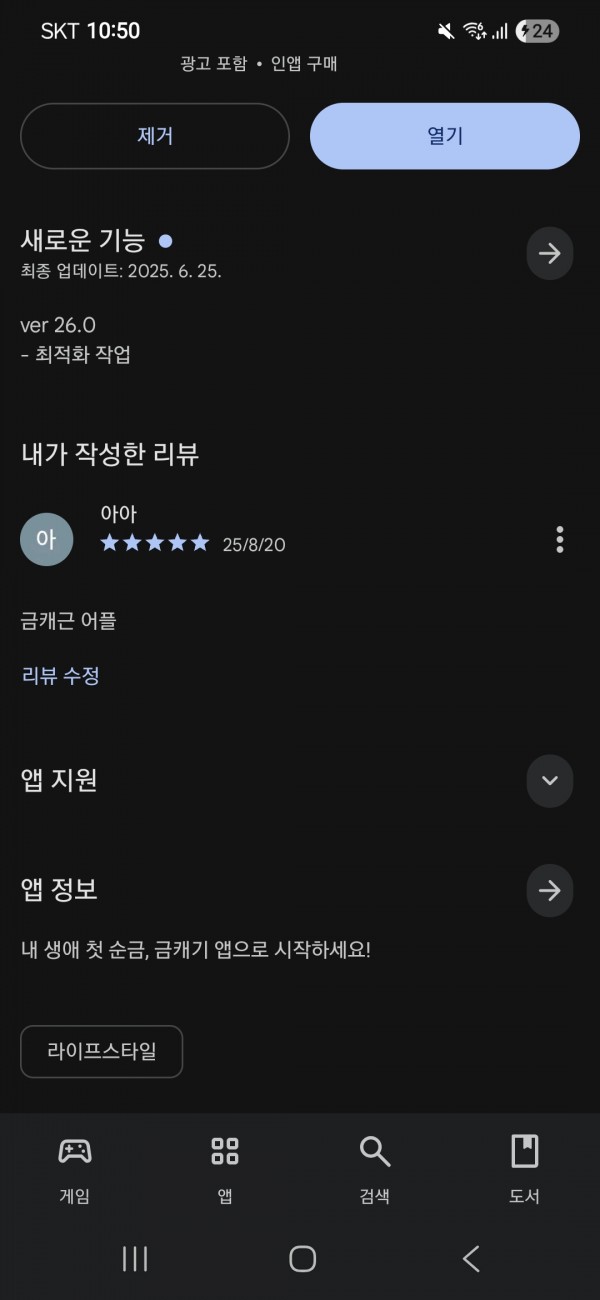Open the app with the 열기 button
600x1300 pixels.
[445, 136]
